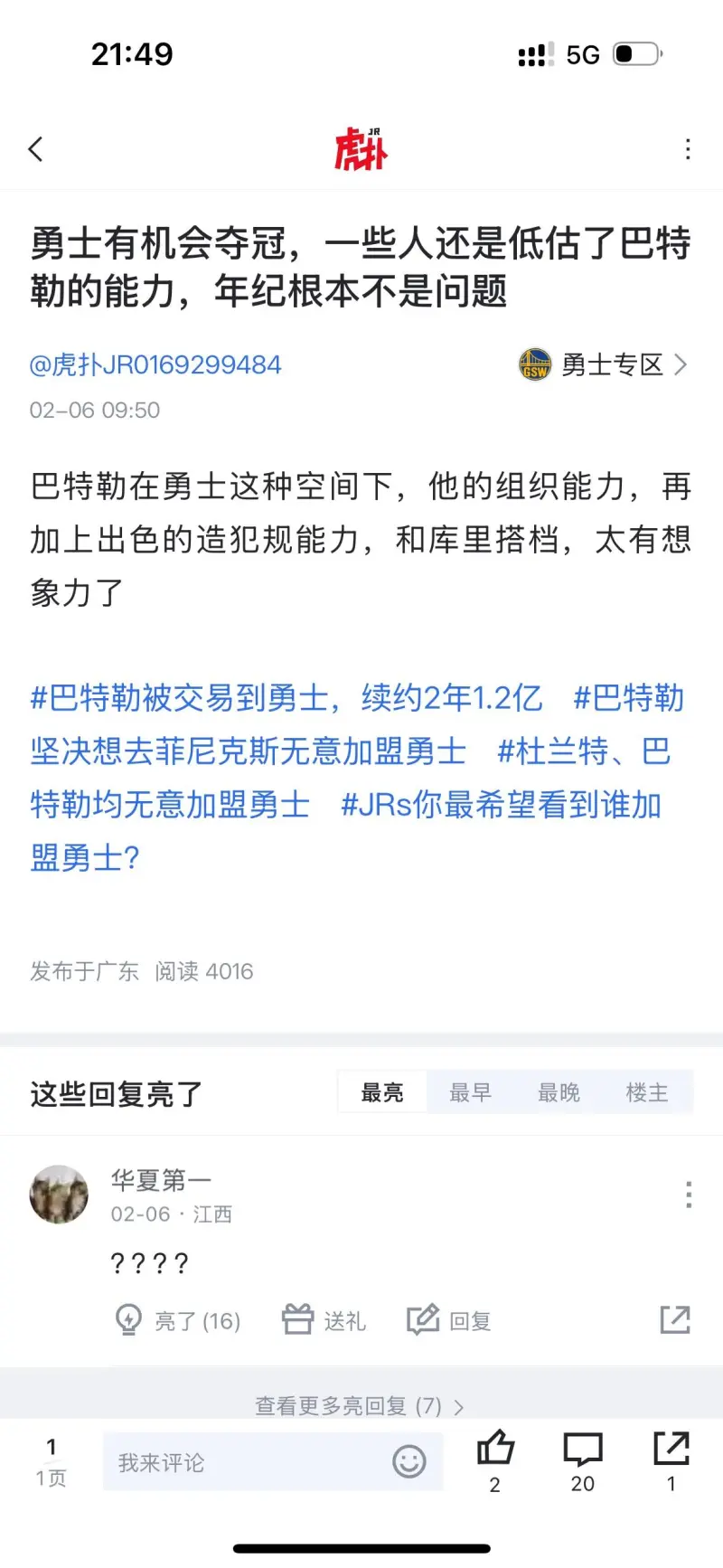Tap the 我来评论 comment field
This screenshot has height=1568, width=723.
pos(273,1462)
